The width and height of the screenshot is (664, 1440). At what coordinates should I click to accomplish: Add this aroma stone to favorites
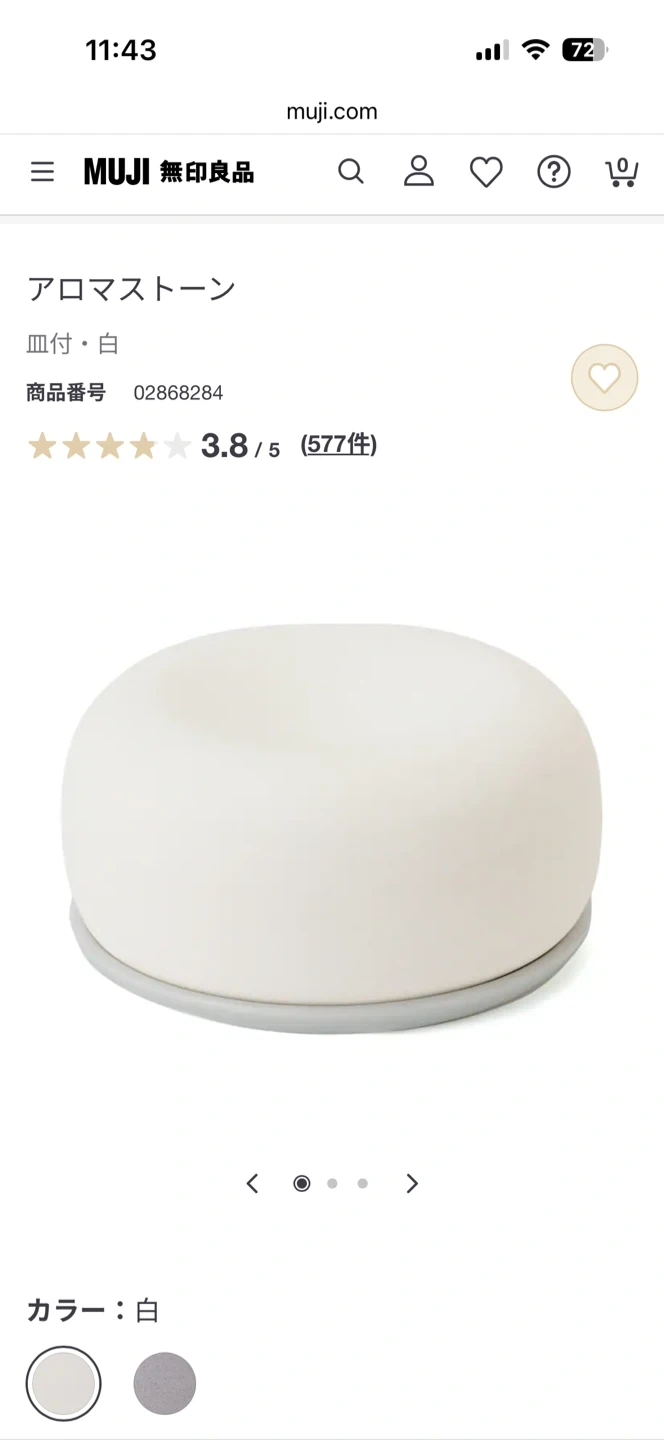pyautogui.click(x=604, y=378)
